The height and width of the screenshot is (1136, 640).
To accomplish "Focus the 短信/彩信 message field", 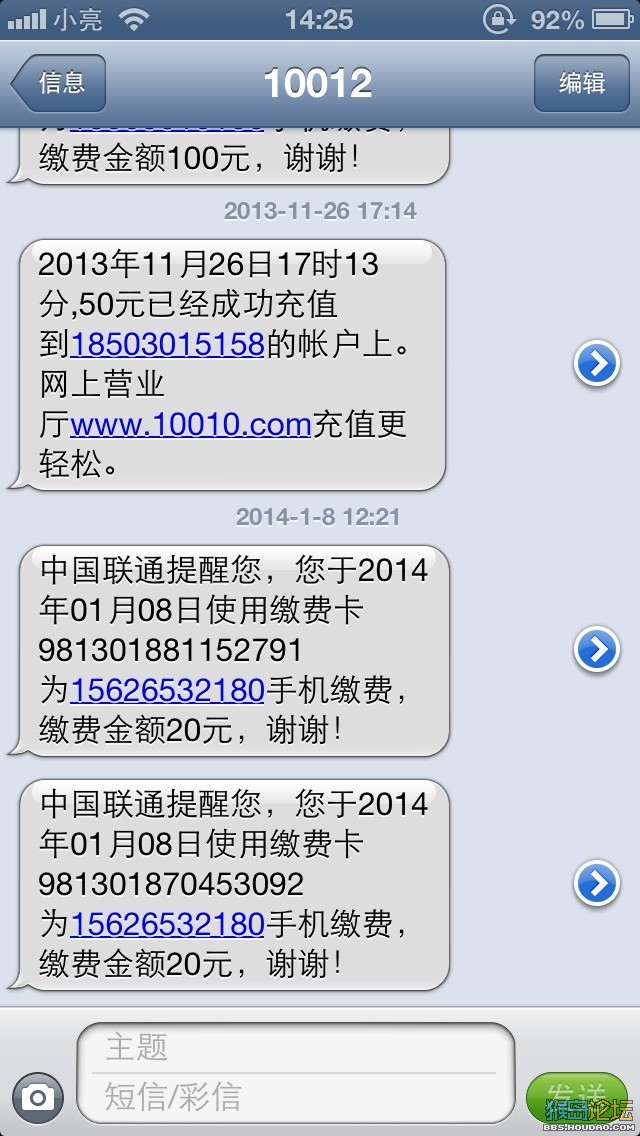I will click(x=296, y=1097).
